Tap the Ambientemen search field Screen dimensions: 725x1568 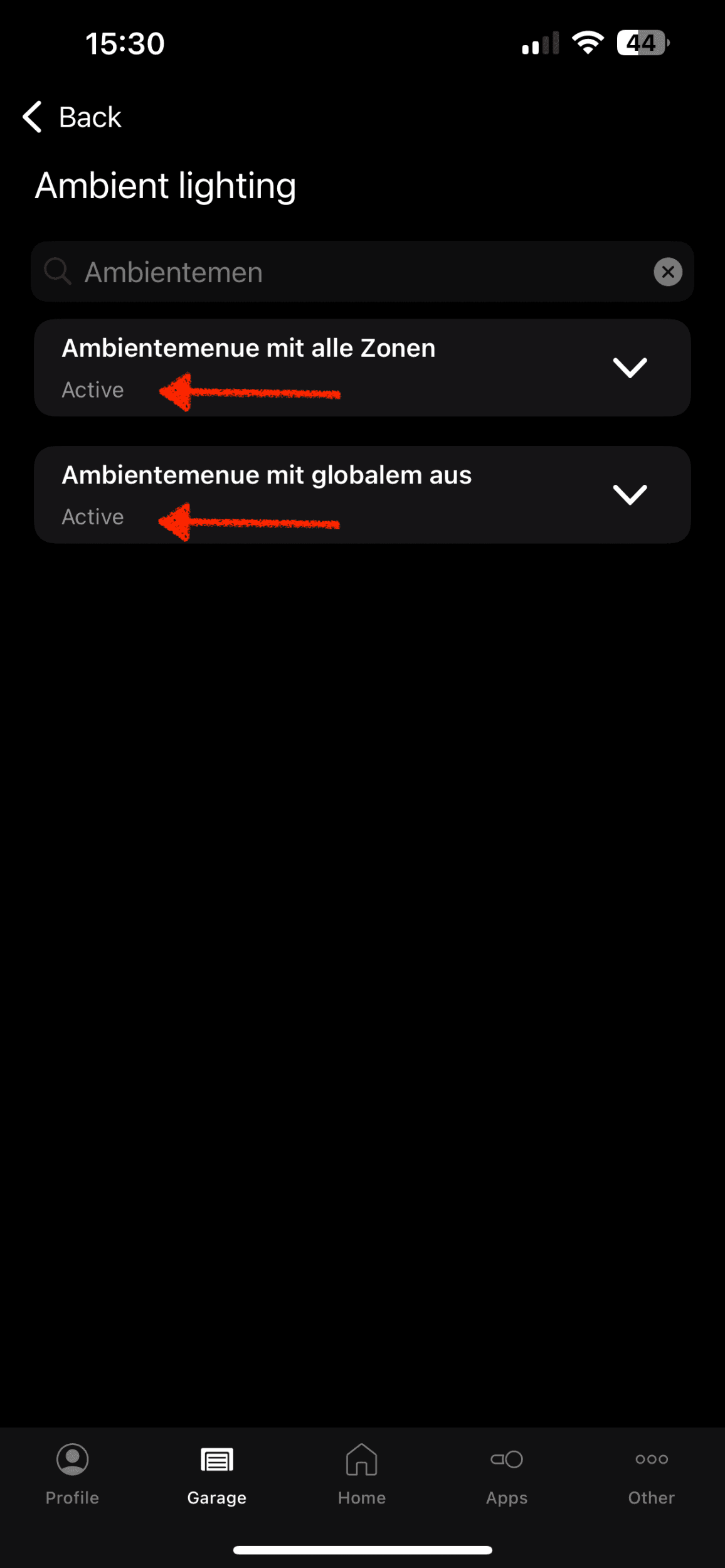[x=362, y=272]
